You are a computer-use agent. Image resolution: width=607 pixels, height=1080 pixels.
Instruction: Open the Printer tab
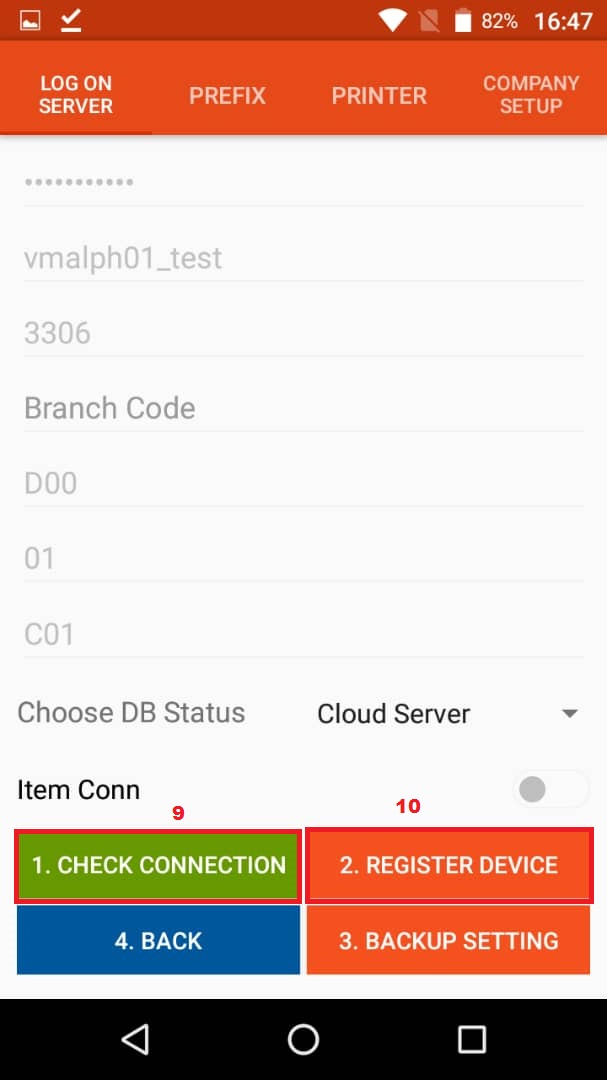(379, 95)
